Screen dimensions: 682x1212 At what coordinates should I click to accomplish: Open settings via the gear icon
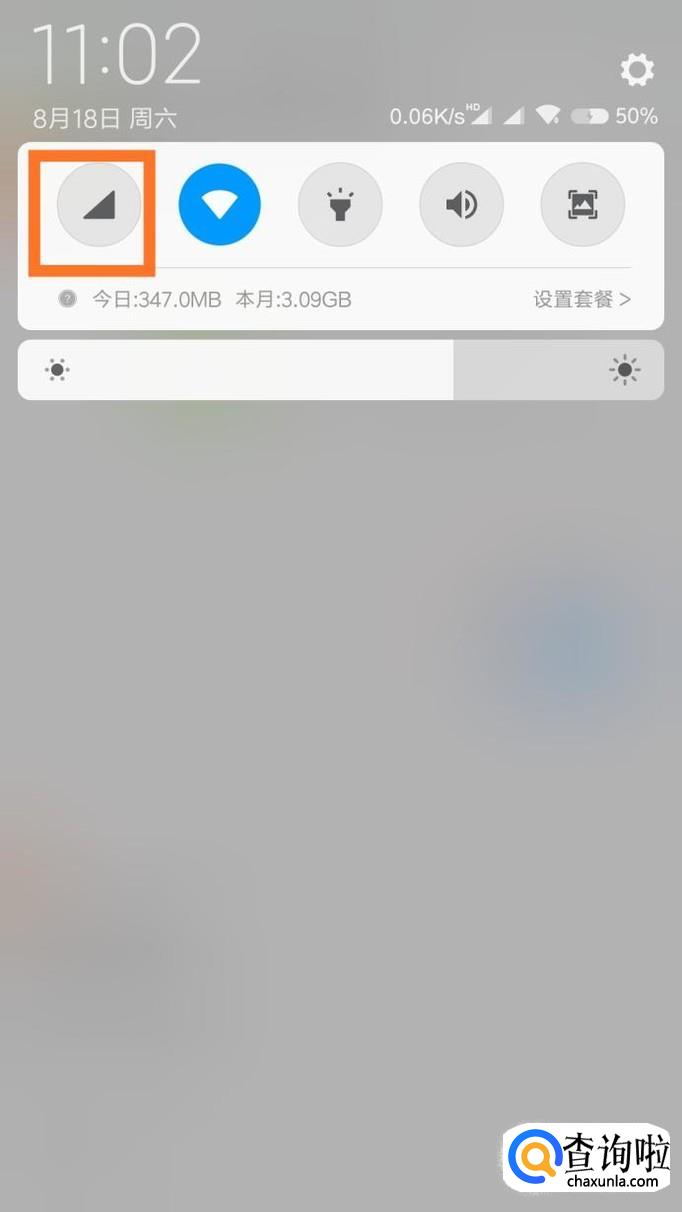tap(637, 70)
